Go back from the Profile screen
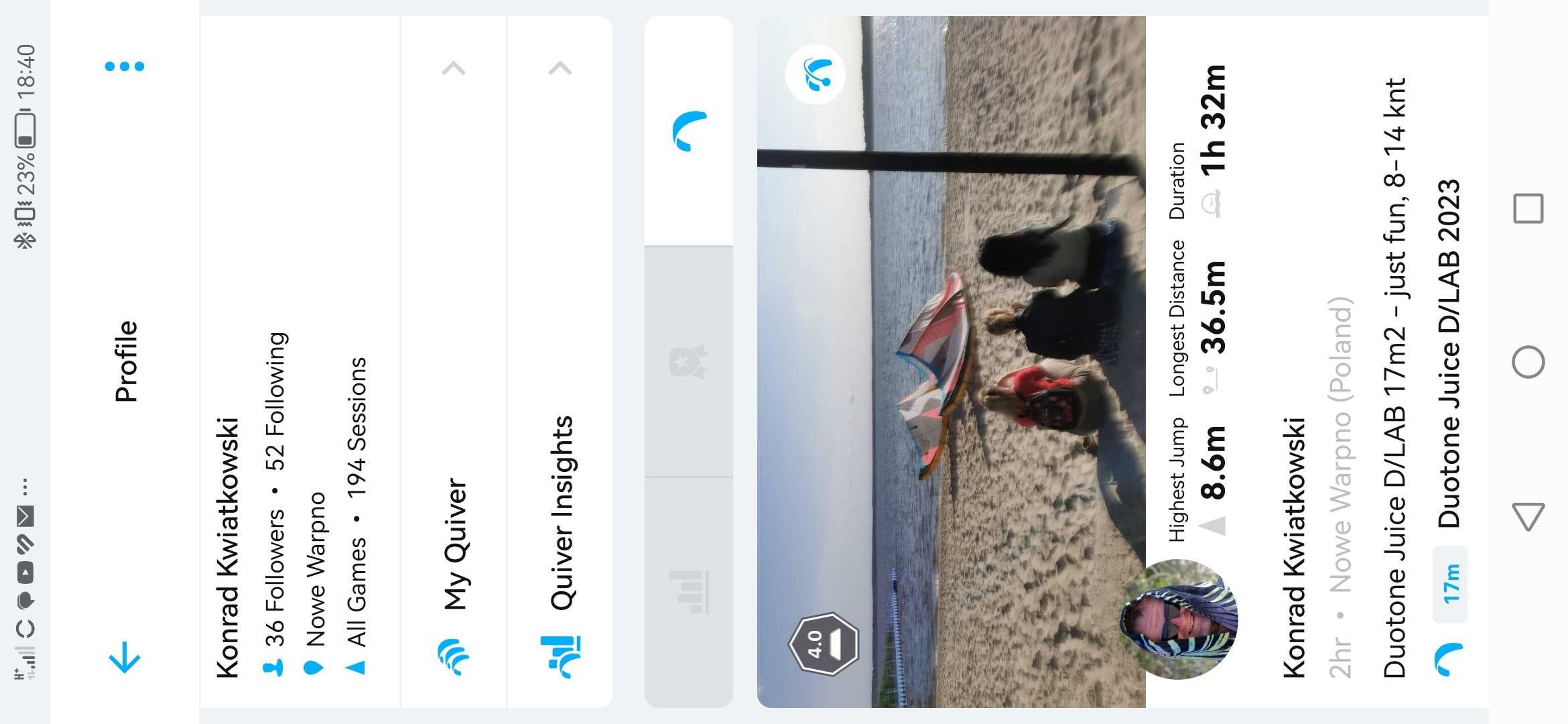This screenshot has width=1568, height=724. click(x=125, y=658)
